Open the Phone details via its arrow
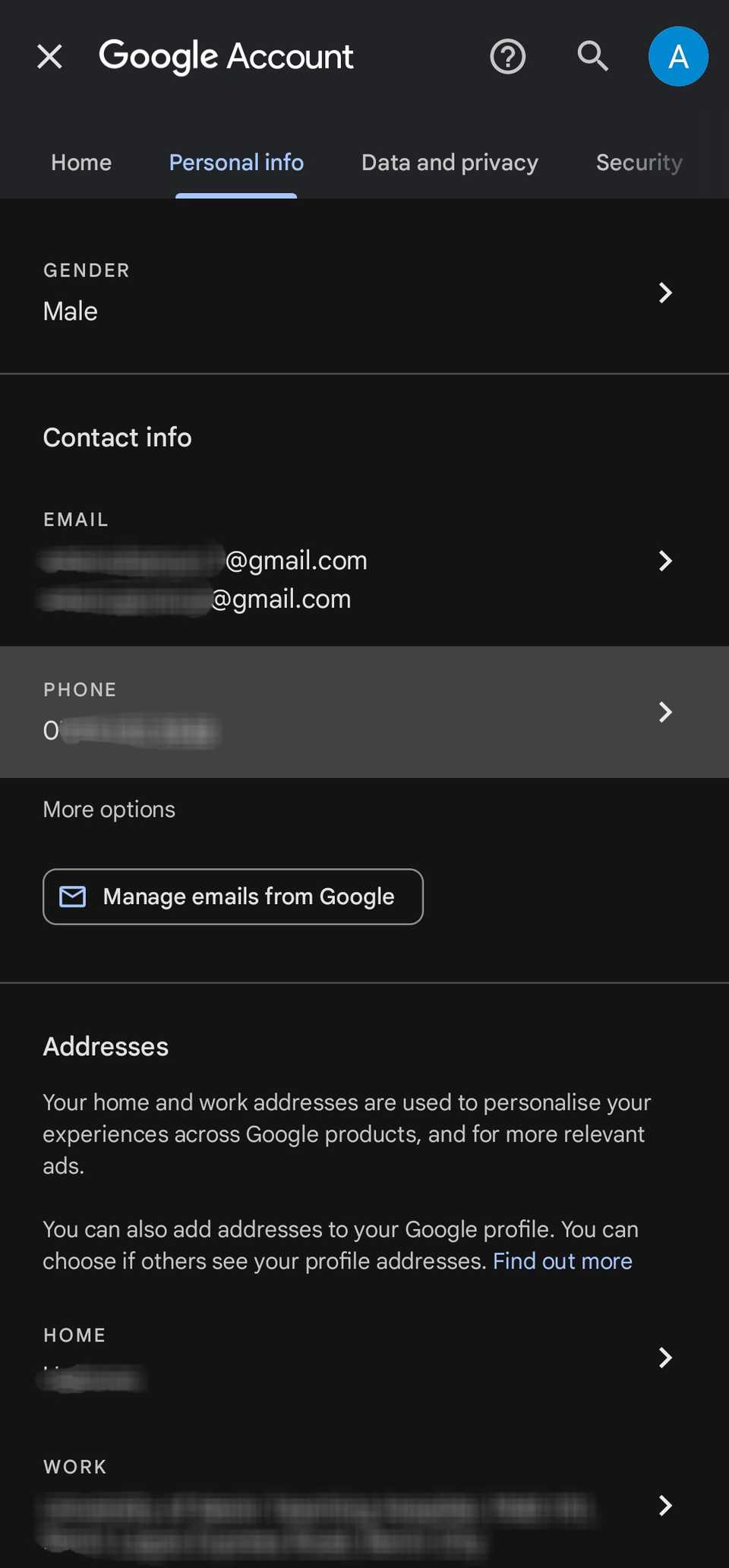This screenshot has height=1568, width=729. point(664,712)
